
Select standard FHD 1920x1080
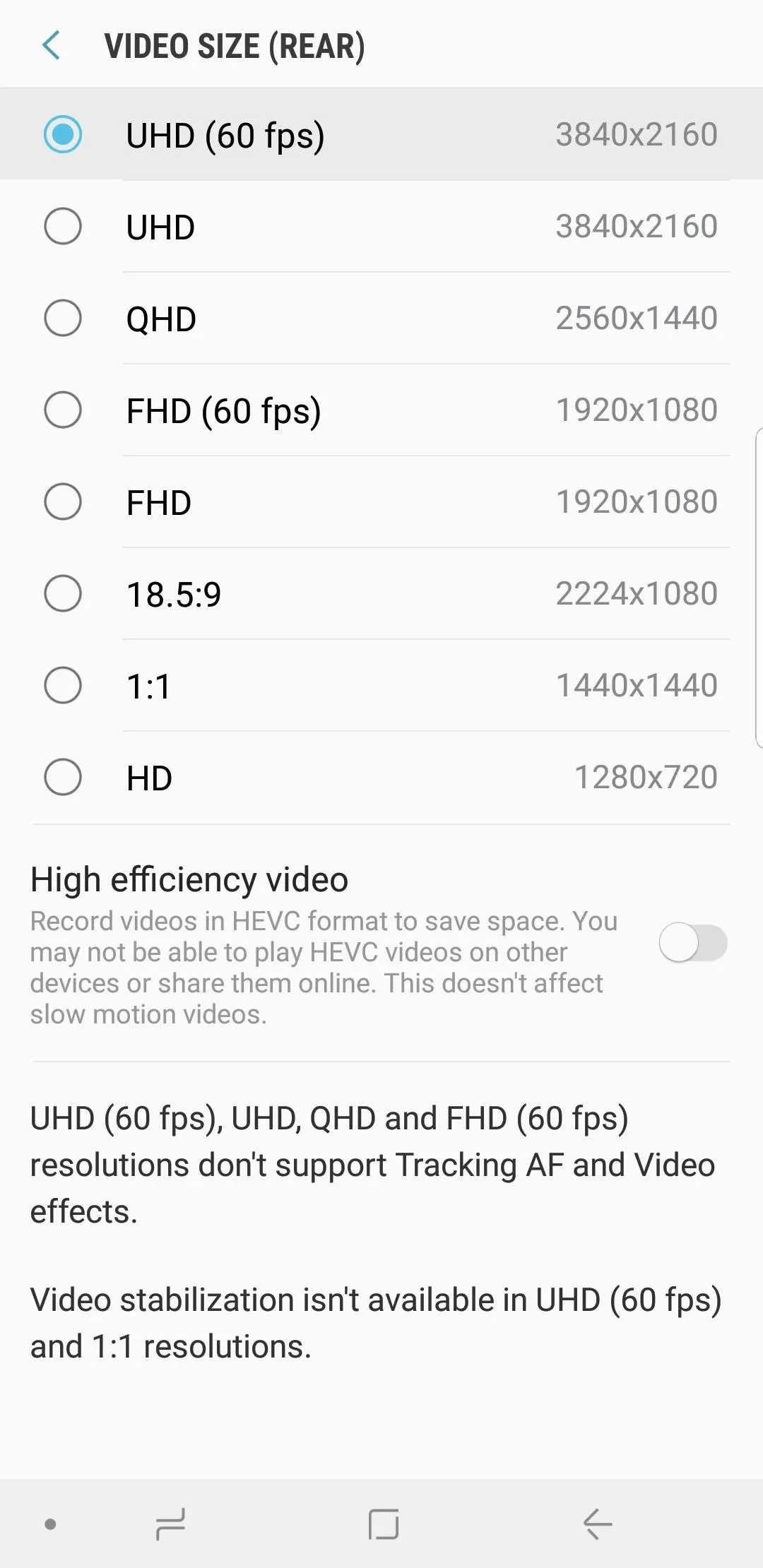(x=381, y=501)
